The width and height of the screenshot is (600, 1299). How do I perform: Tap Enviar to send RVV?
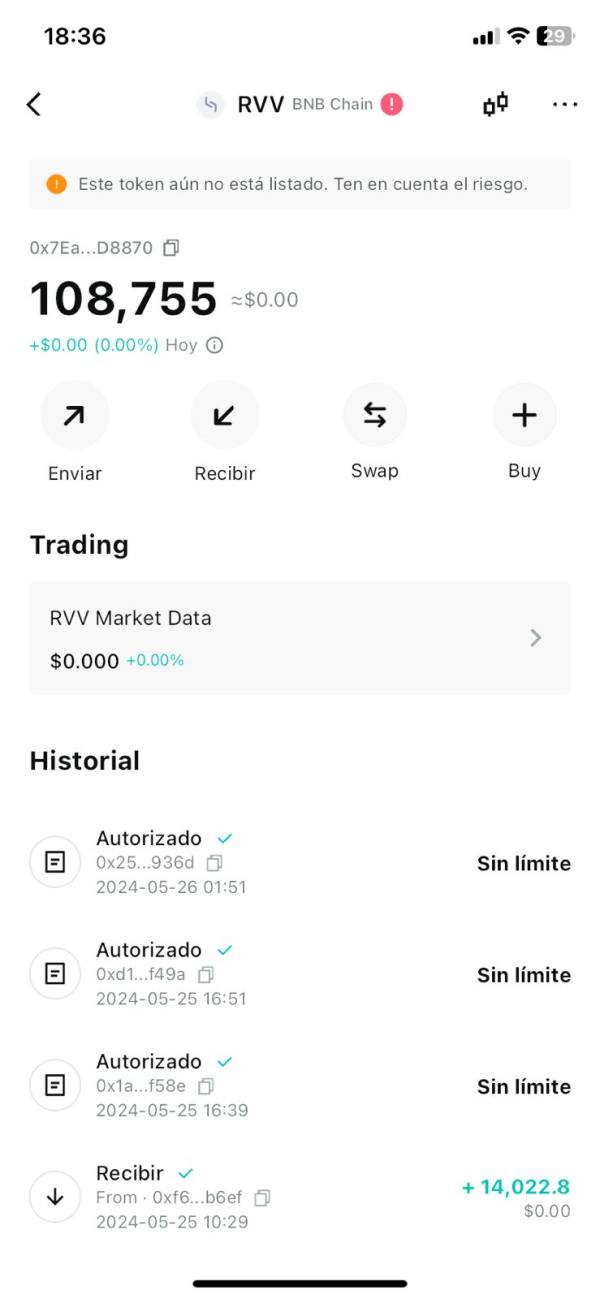tap(75, 432)
